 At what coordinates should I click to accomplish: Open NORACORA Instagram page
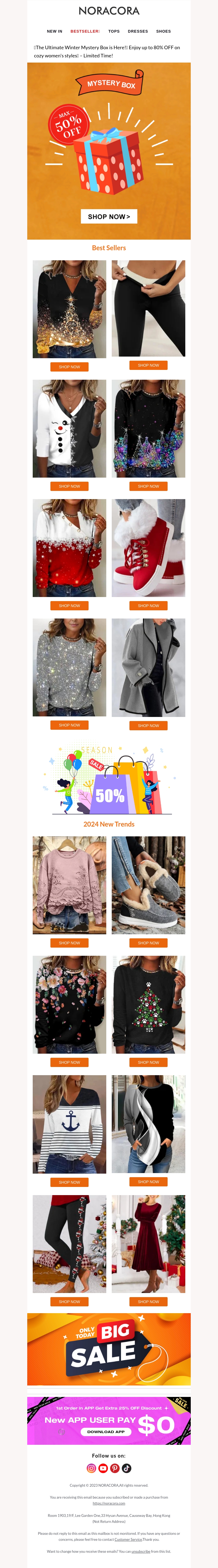[91, 1468]
